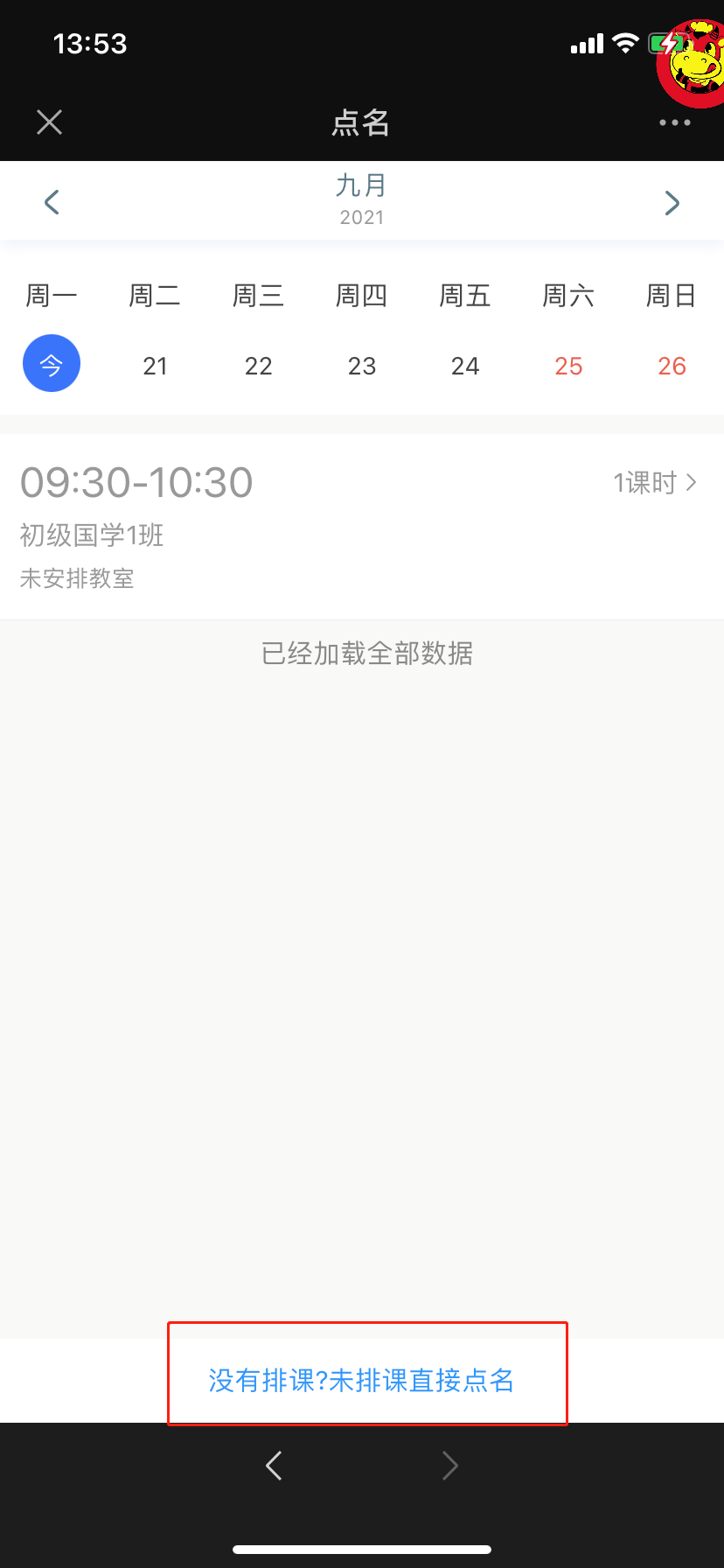
Task: Go back using the bottom browser arrow
Action: (x=274, y=1465)
